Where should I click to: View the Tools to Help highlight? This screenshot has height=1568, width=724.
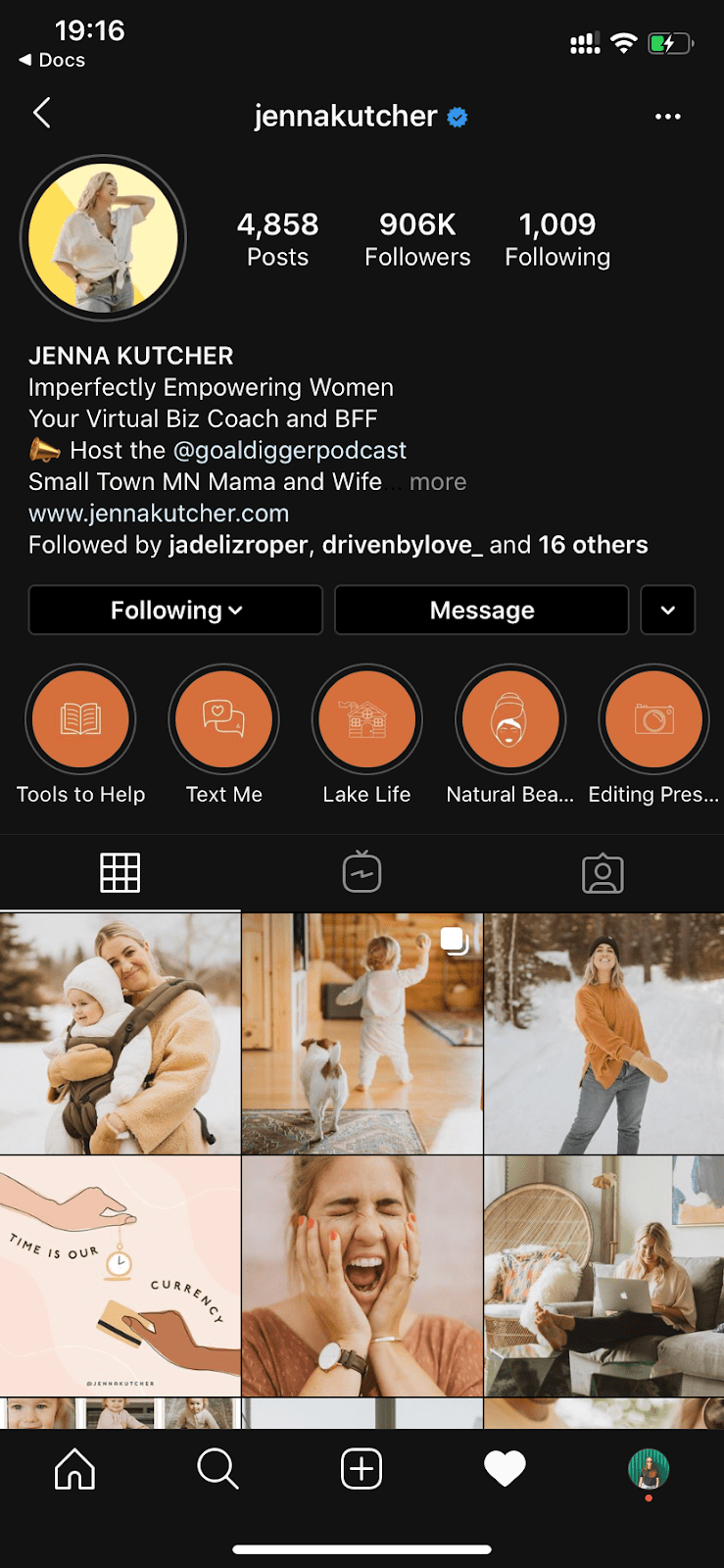point(80,720)
